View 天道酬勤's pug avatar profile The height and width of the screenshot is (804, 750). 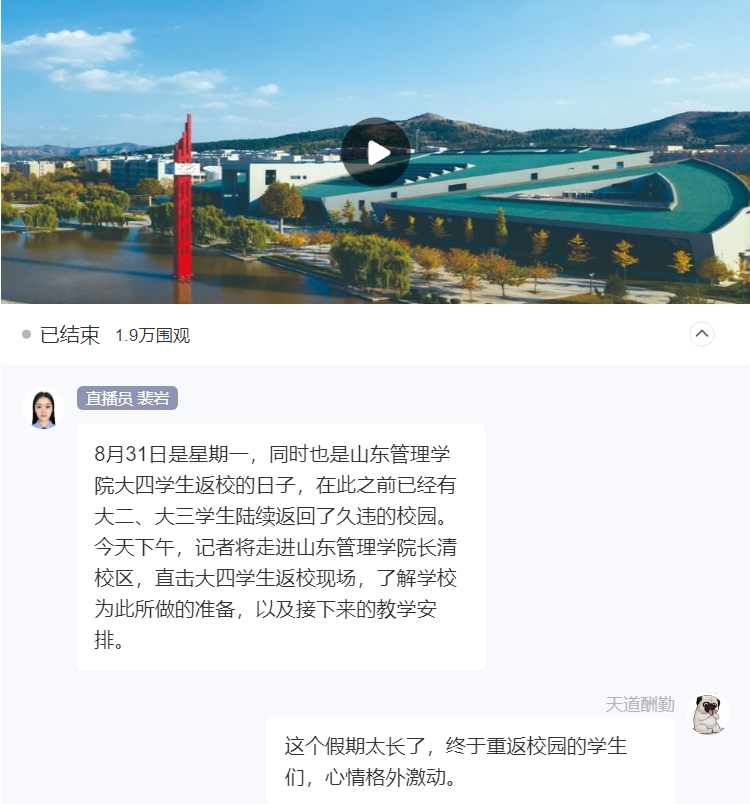[x=710, y=714]
